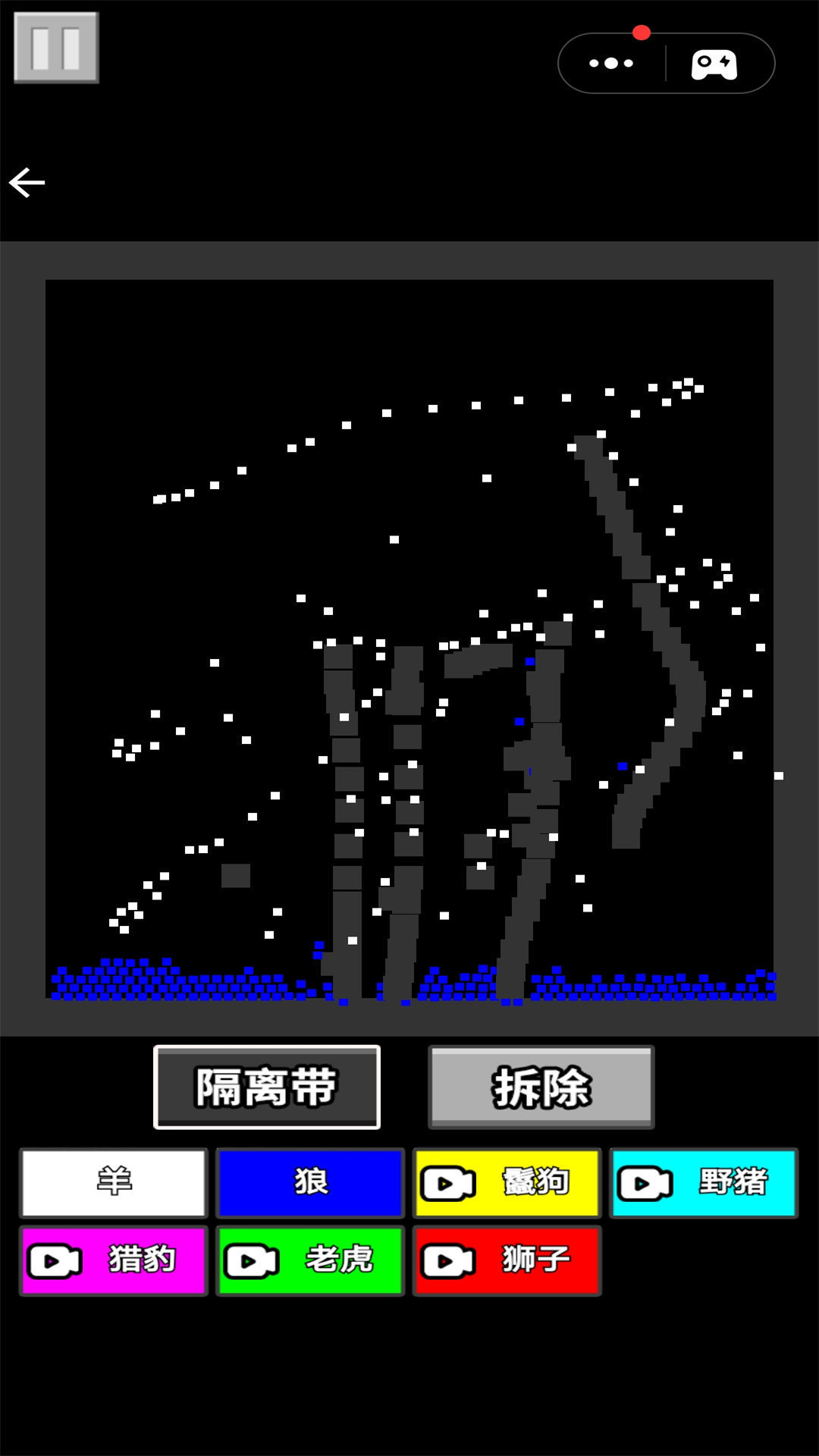Open the three-dot more menu
Viewport: 819px width, 1456px height.
click(611, 64)
